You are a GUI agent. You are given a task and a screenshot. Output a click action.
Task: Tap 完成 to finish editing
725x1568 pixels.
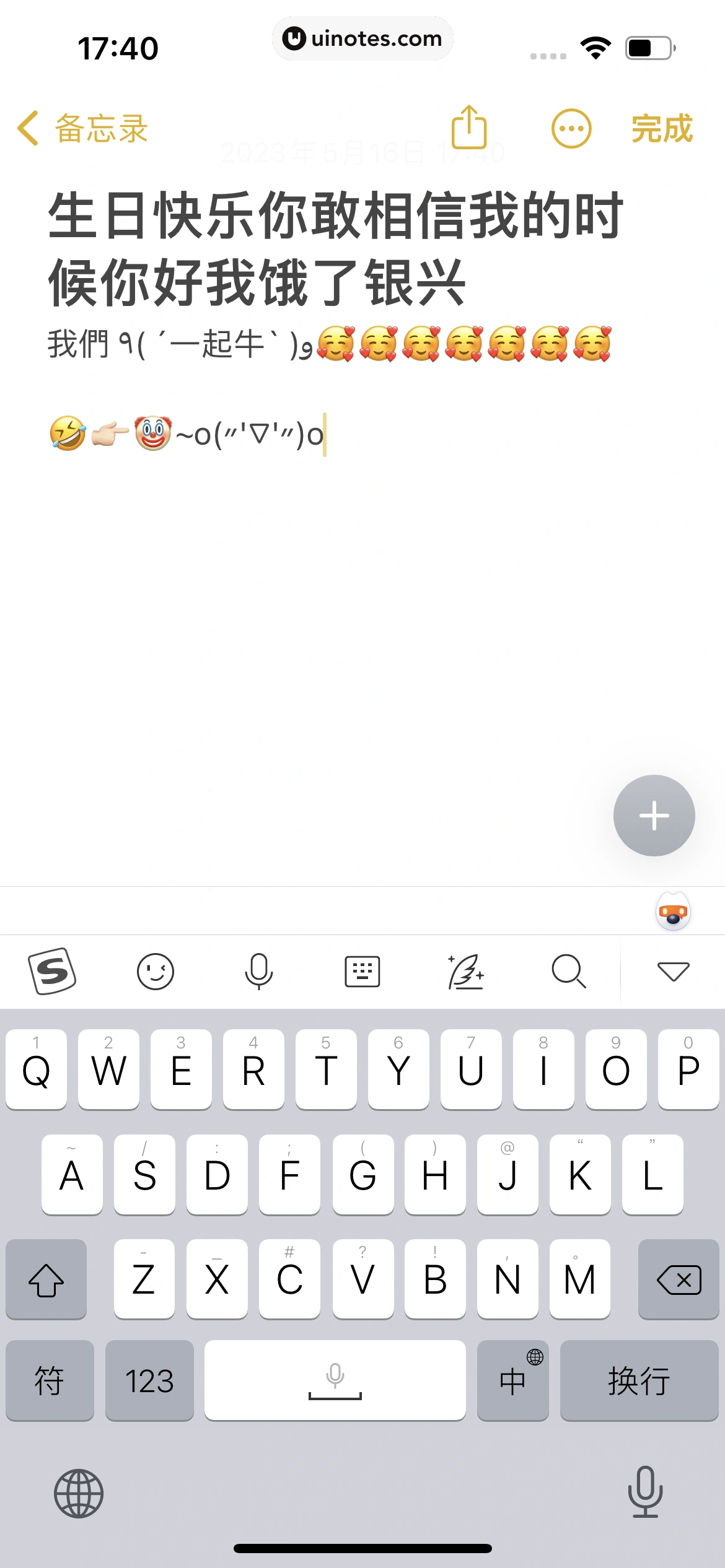(661, 129)
